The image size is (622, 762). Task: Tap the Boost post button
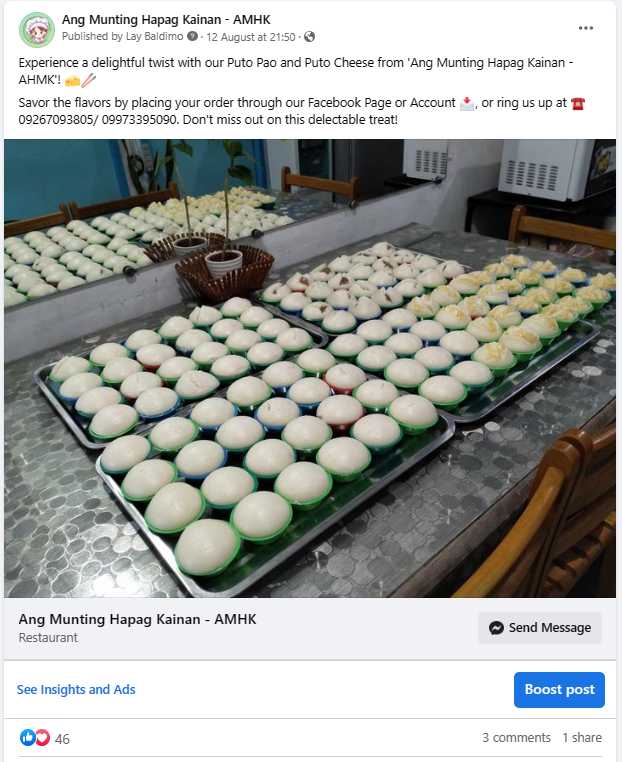[x=559, y=690]
